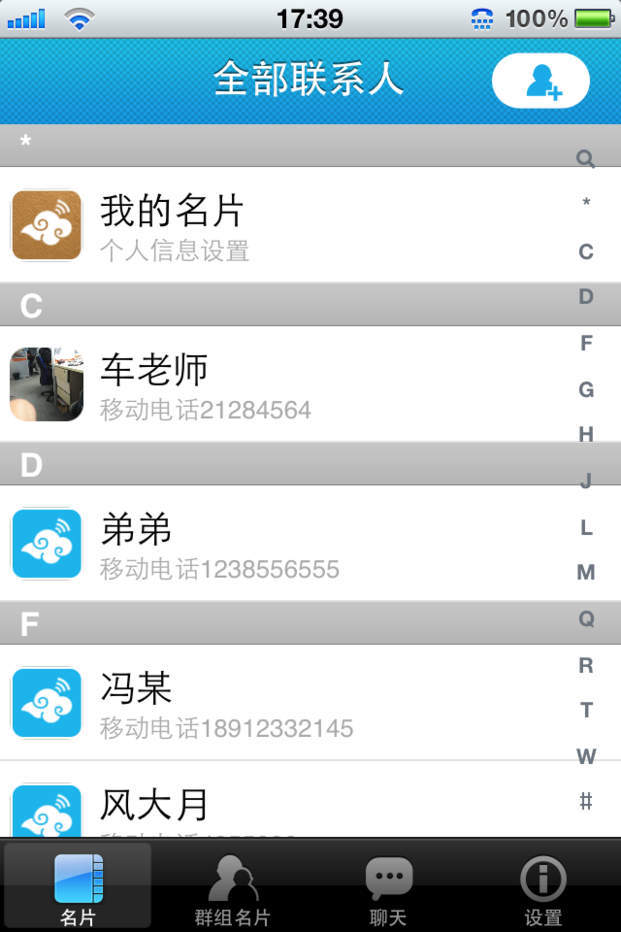This screenshot has width=621, height=932.
Task: Switch to the 群组名片 tab
Action: click(x=232, y=888)
